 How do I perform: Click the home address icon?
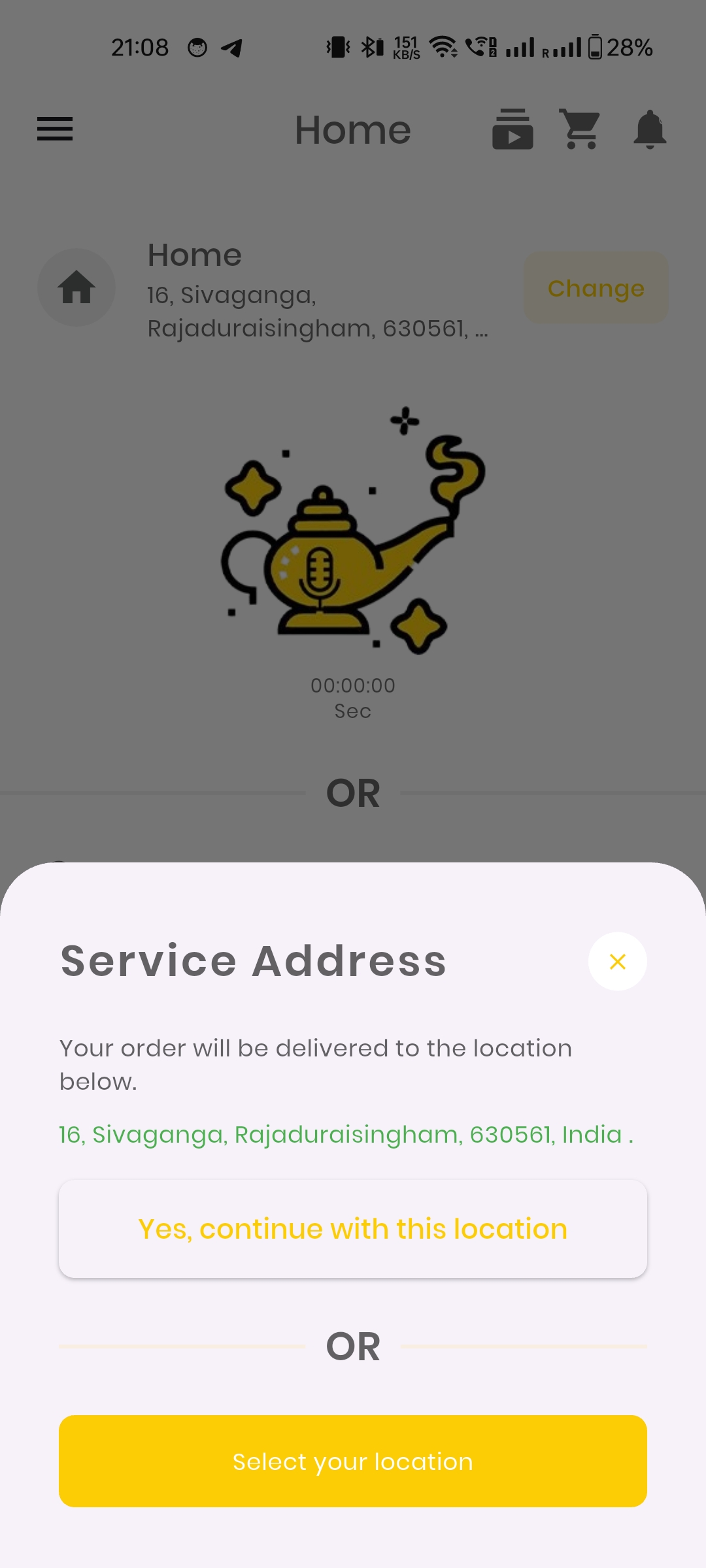click(76, 287)
